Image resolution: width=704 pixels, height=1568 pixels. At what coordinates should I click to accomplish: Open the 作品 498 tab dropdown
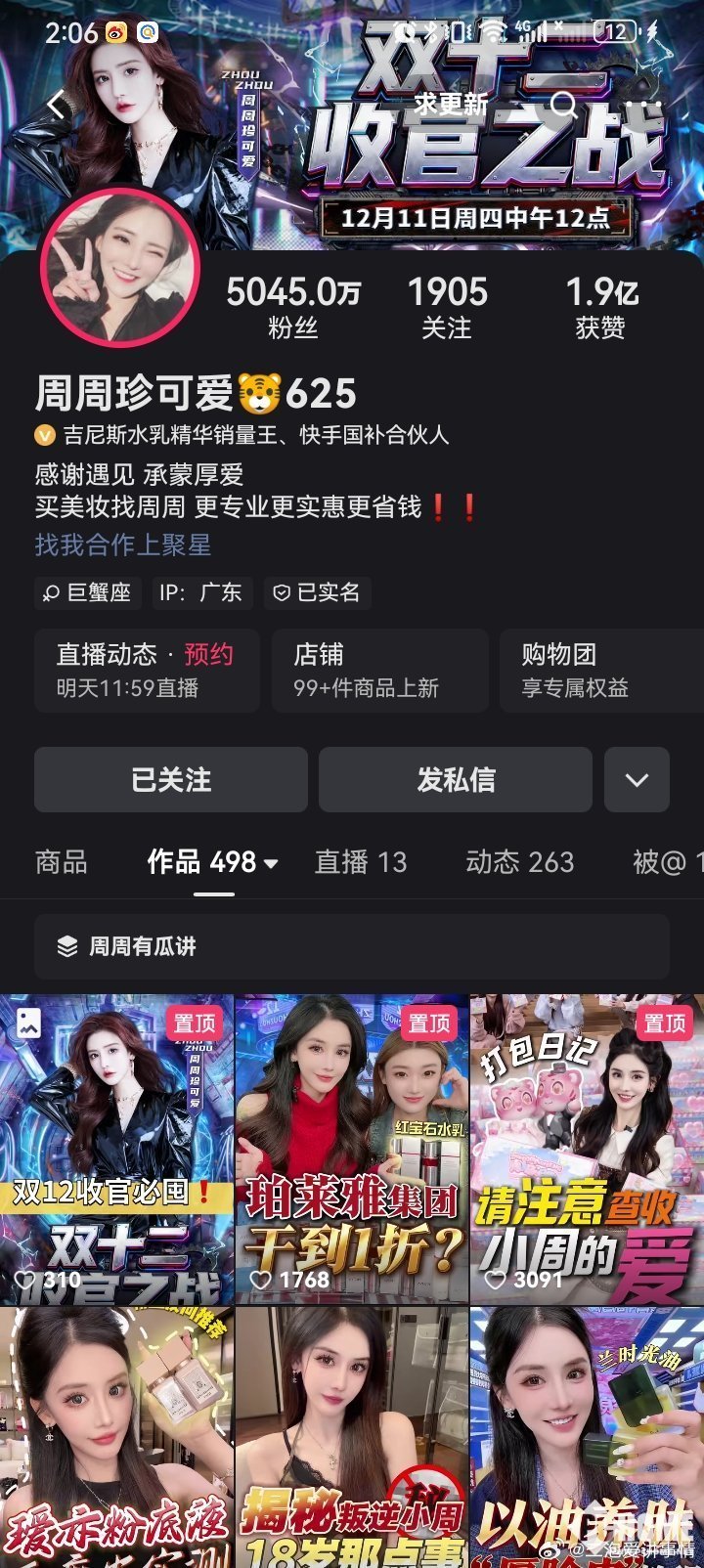click(x=212, y=861)
